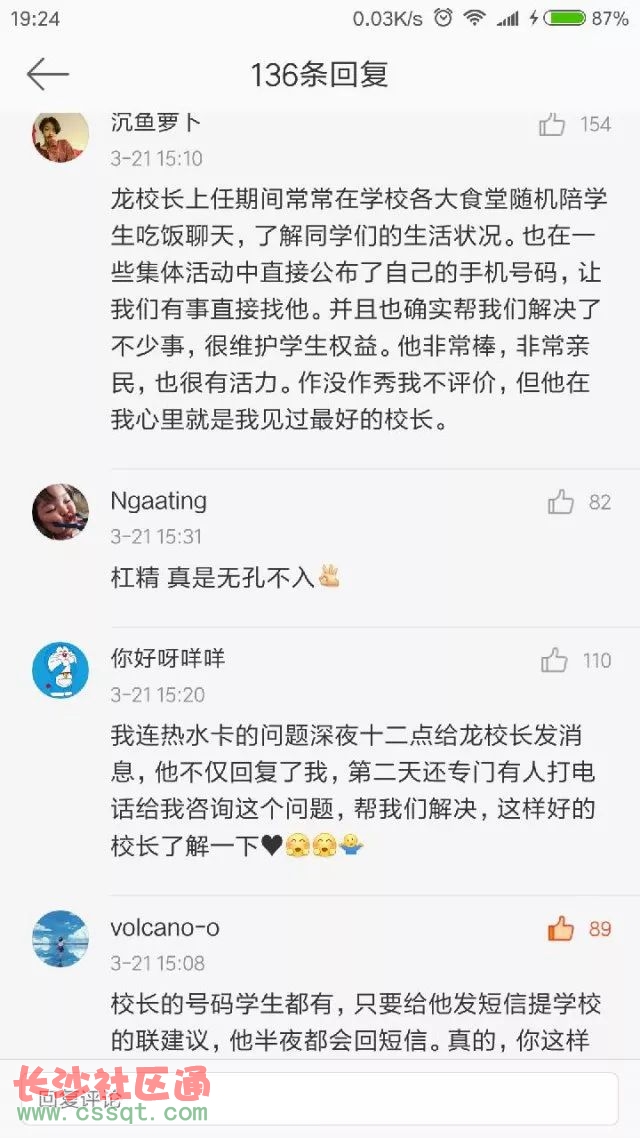Open username volcano-o's profile
Viewport: 640px width, 1138px height.
click(x=165, y=928)
